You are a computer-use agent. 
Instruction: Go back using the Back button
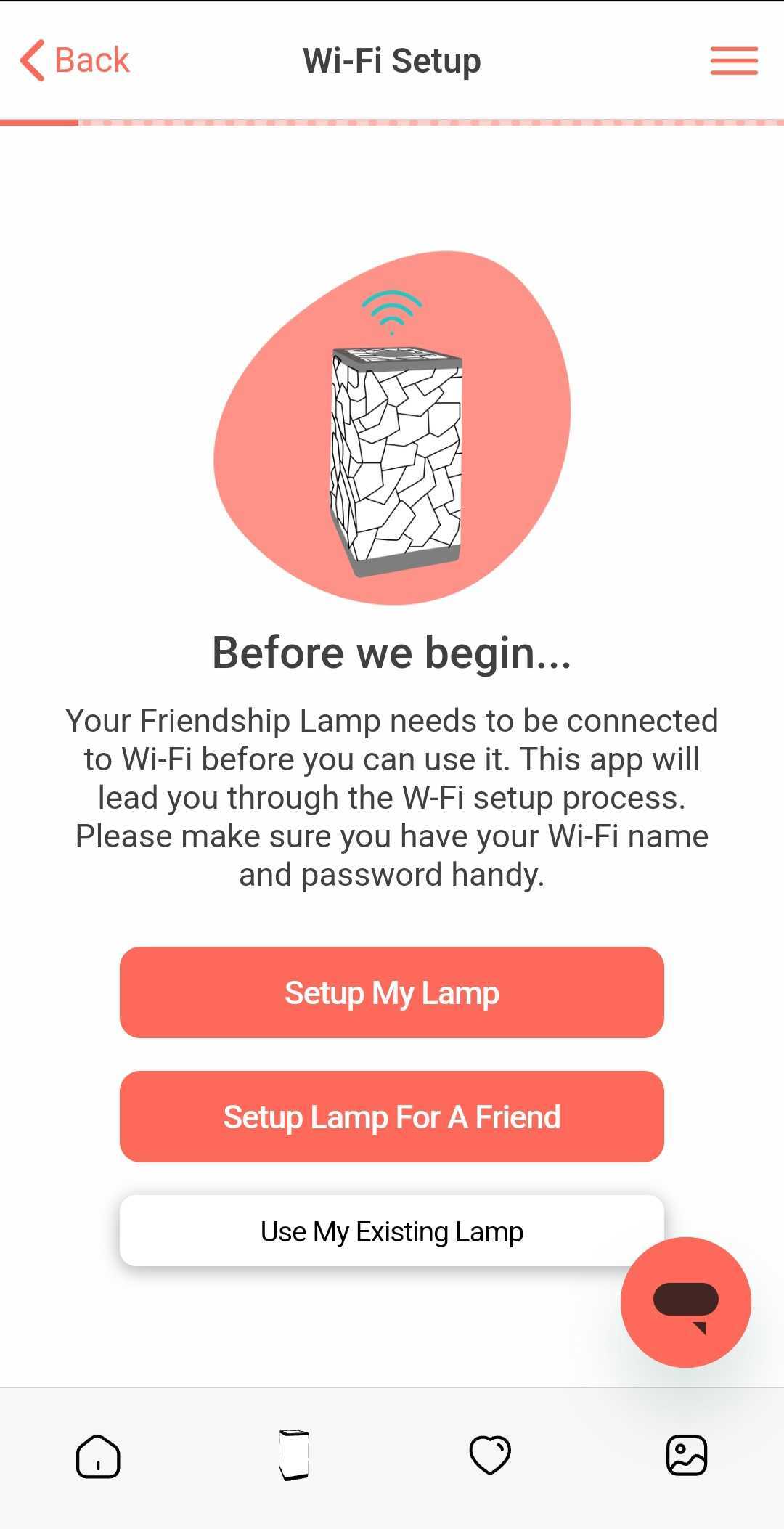(x=75, y=60)
